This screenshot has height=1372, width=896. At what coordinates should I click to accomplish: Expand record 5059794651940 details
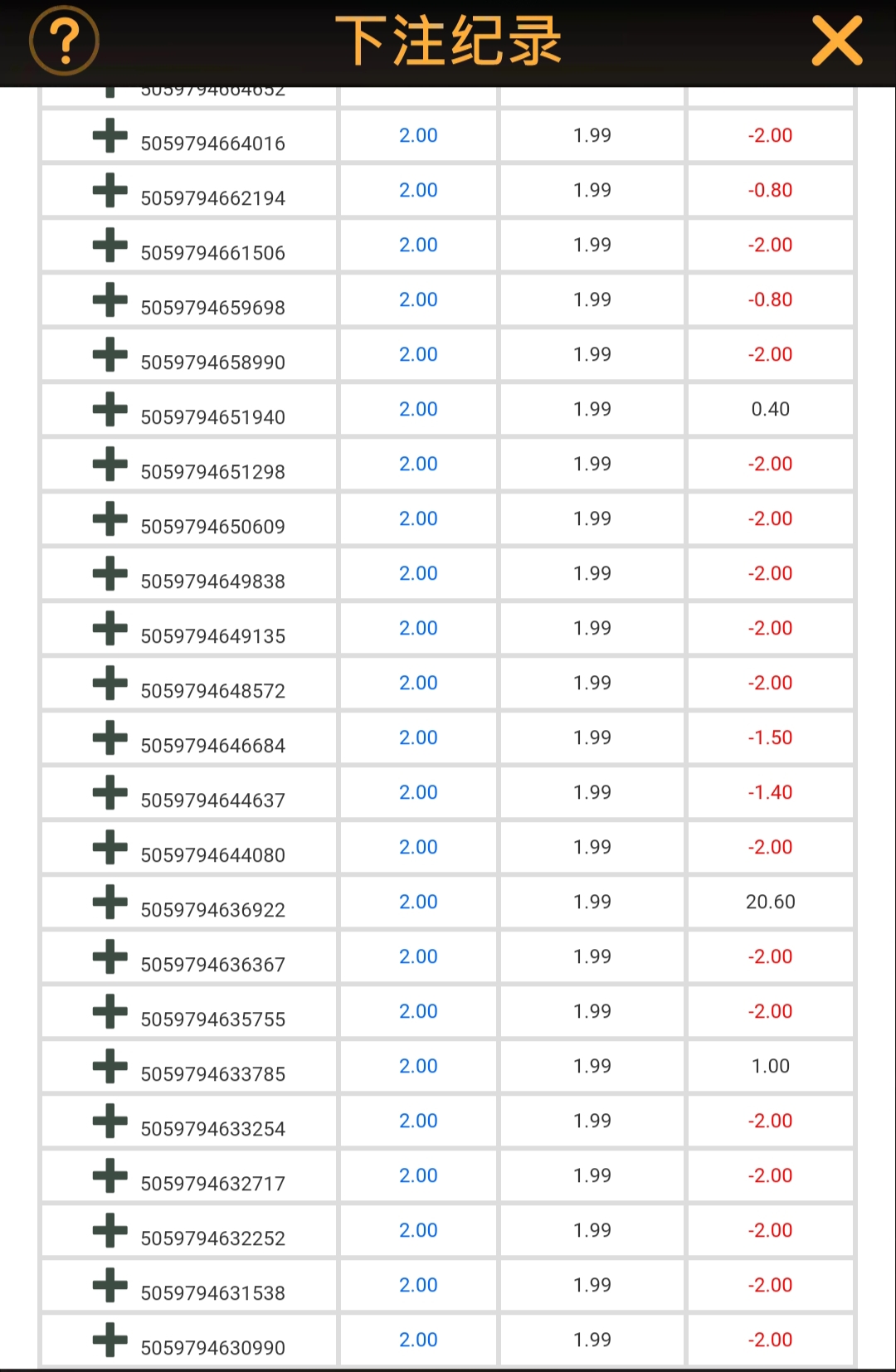click(x=110, y=410)
